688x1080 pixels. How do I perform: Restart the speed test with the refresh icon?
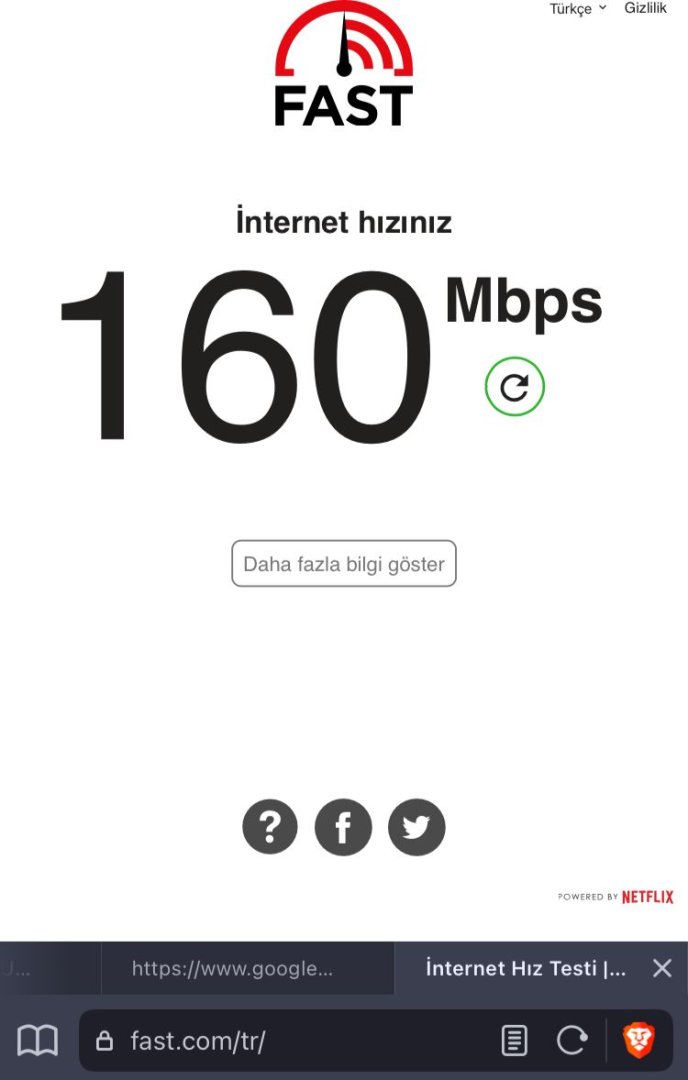click(x=514, y=387)
